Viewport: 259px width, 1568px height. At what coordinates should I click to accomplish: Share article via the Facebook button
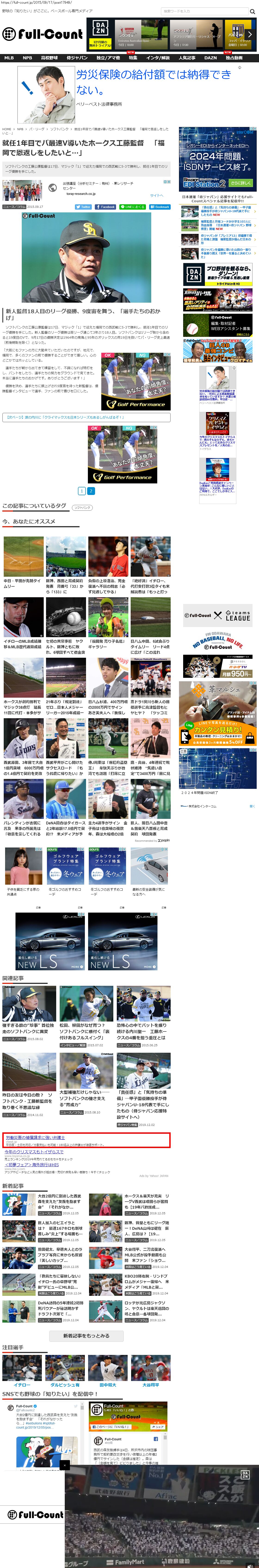tap(105, 206)
